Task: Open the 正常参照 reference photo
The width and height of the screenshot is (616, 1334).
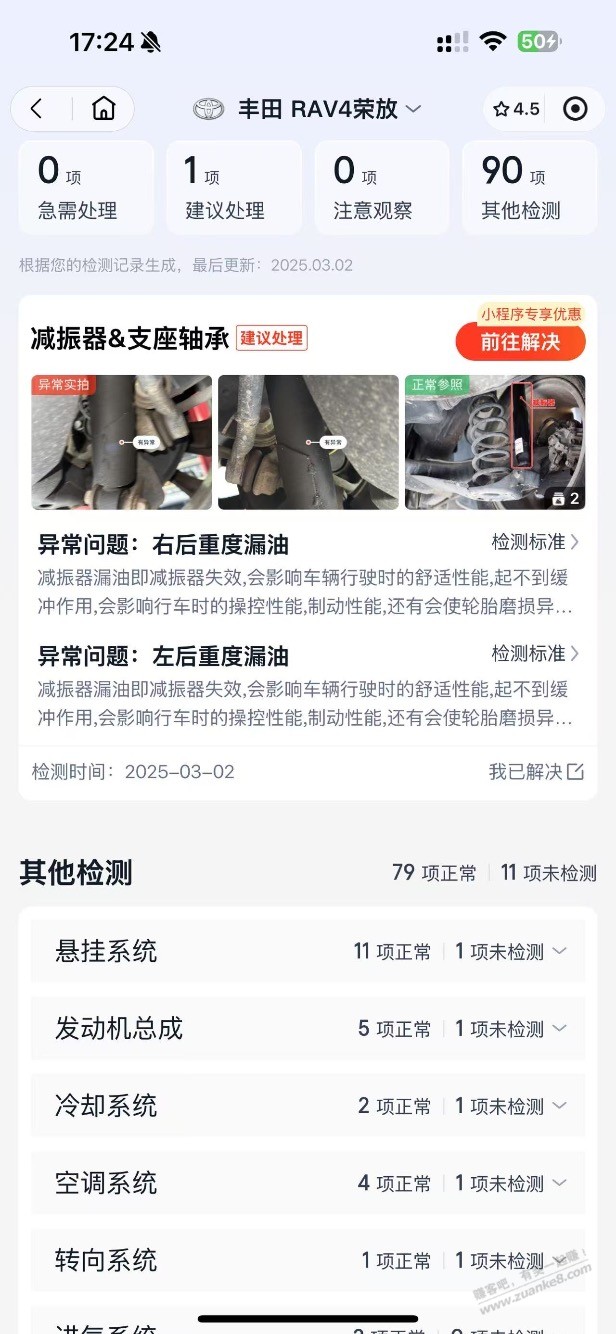Action: (x=494, y=442)
